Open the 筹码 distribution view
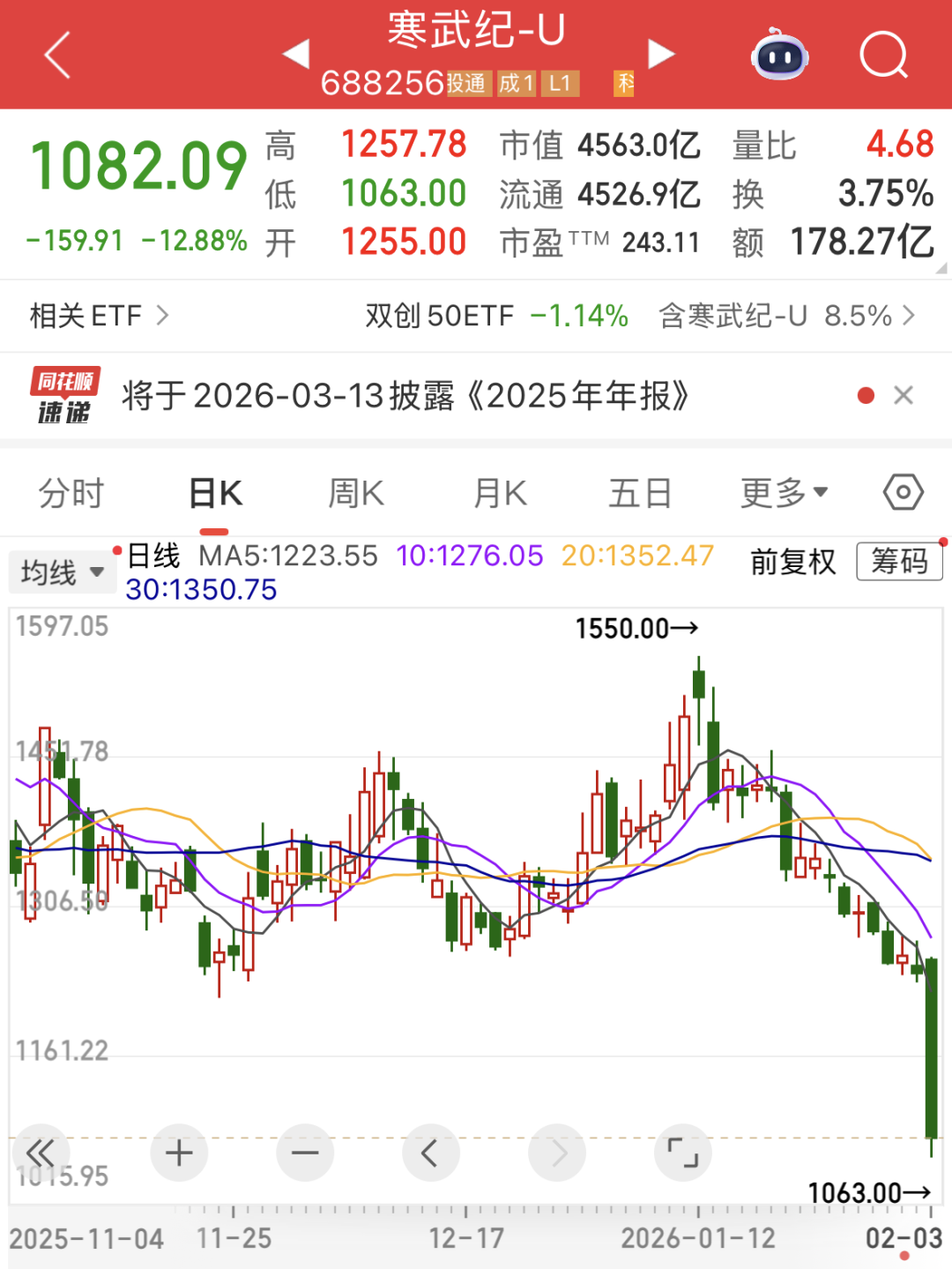The height and width of the screenshot is (1269, 952). [899, 561]
